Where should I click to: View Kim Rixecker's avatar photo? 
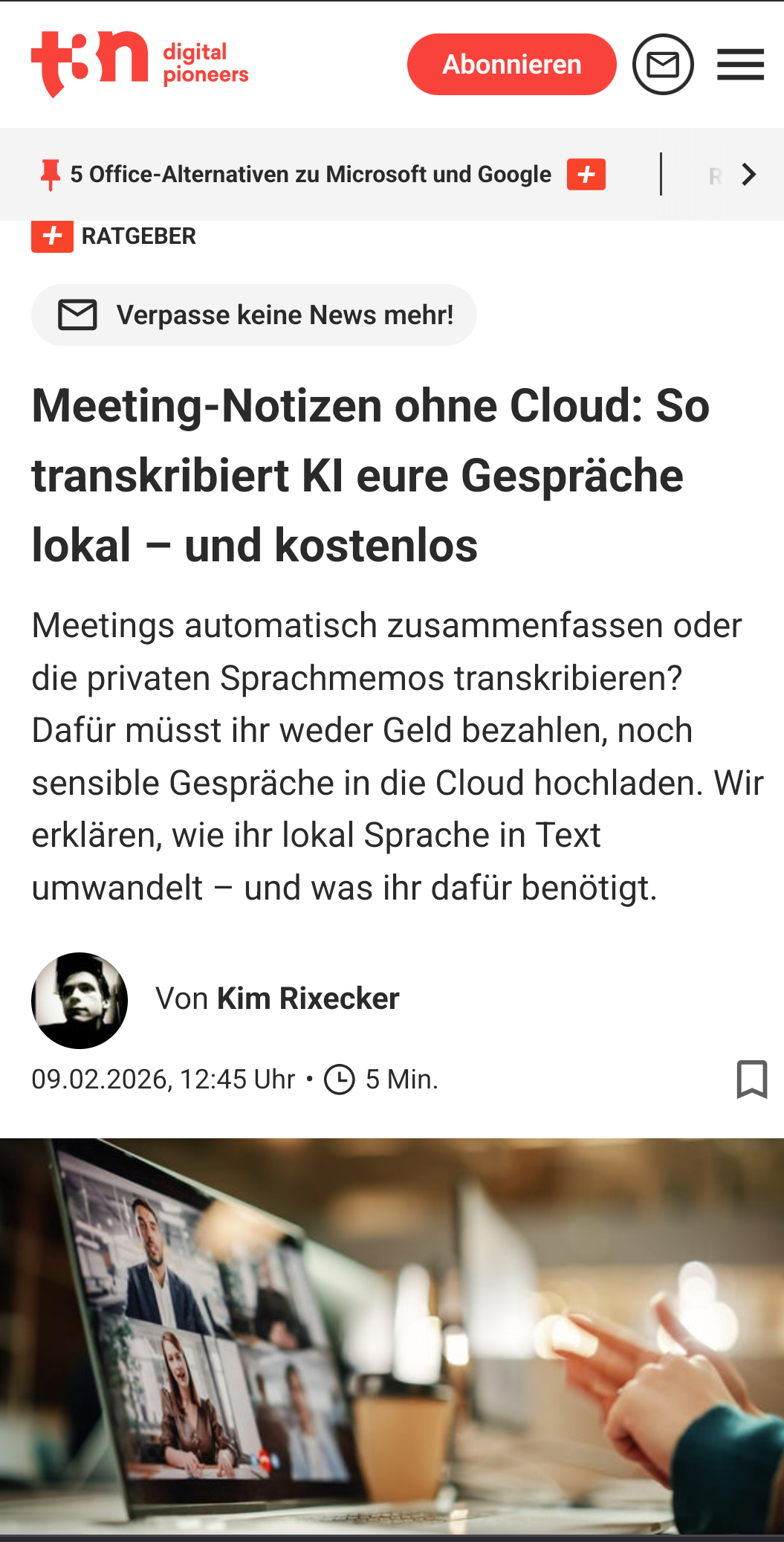[80, 1000]
